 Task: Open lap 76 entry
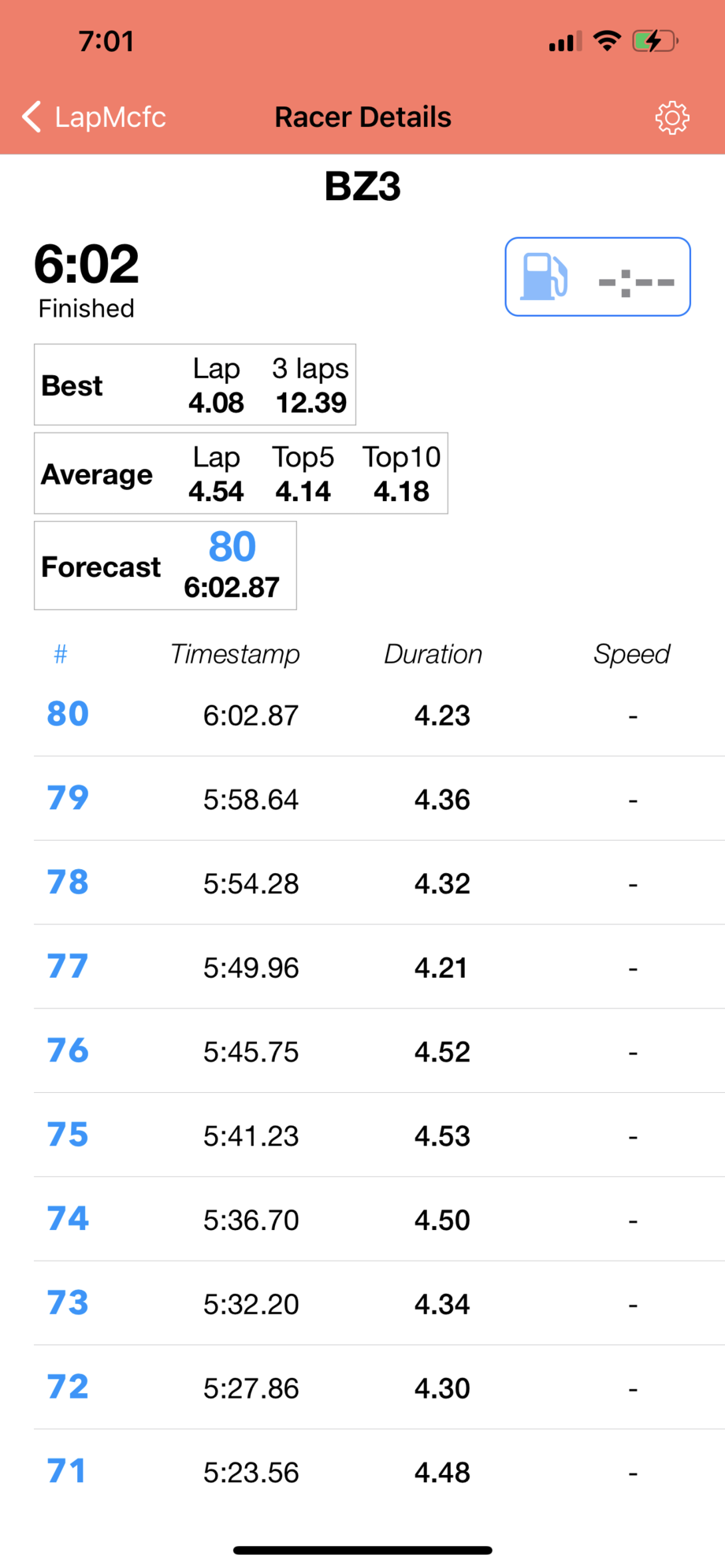[379, 1051]
